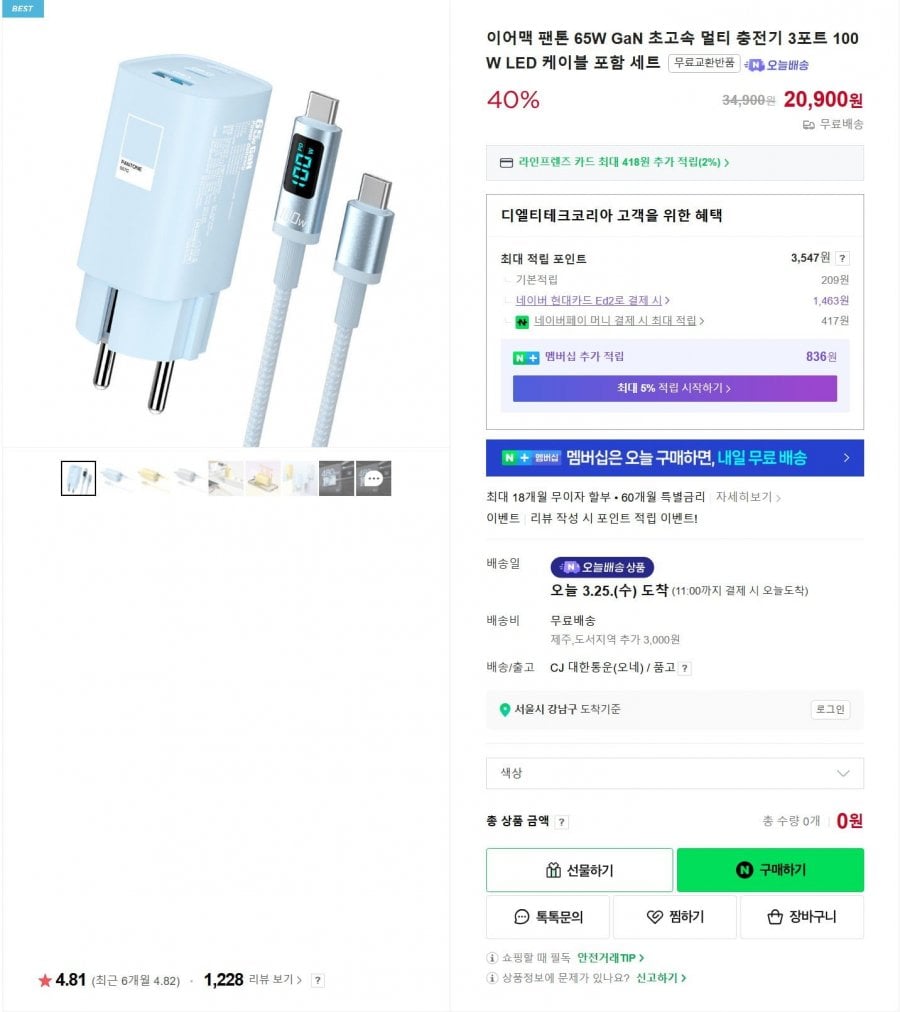900x1012 pixels.
Task: Select the first product thumbnail below main image
Action: (77, 477)
